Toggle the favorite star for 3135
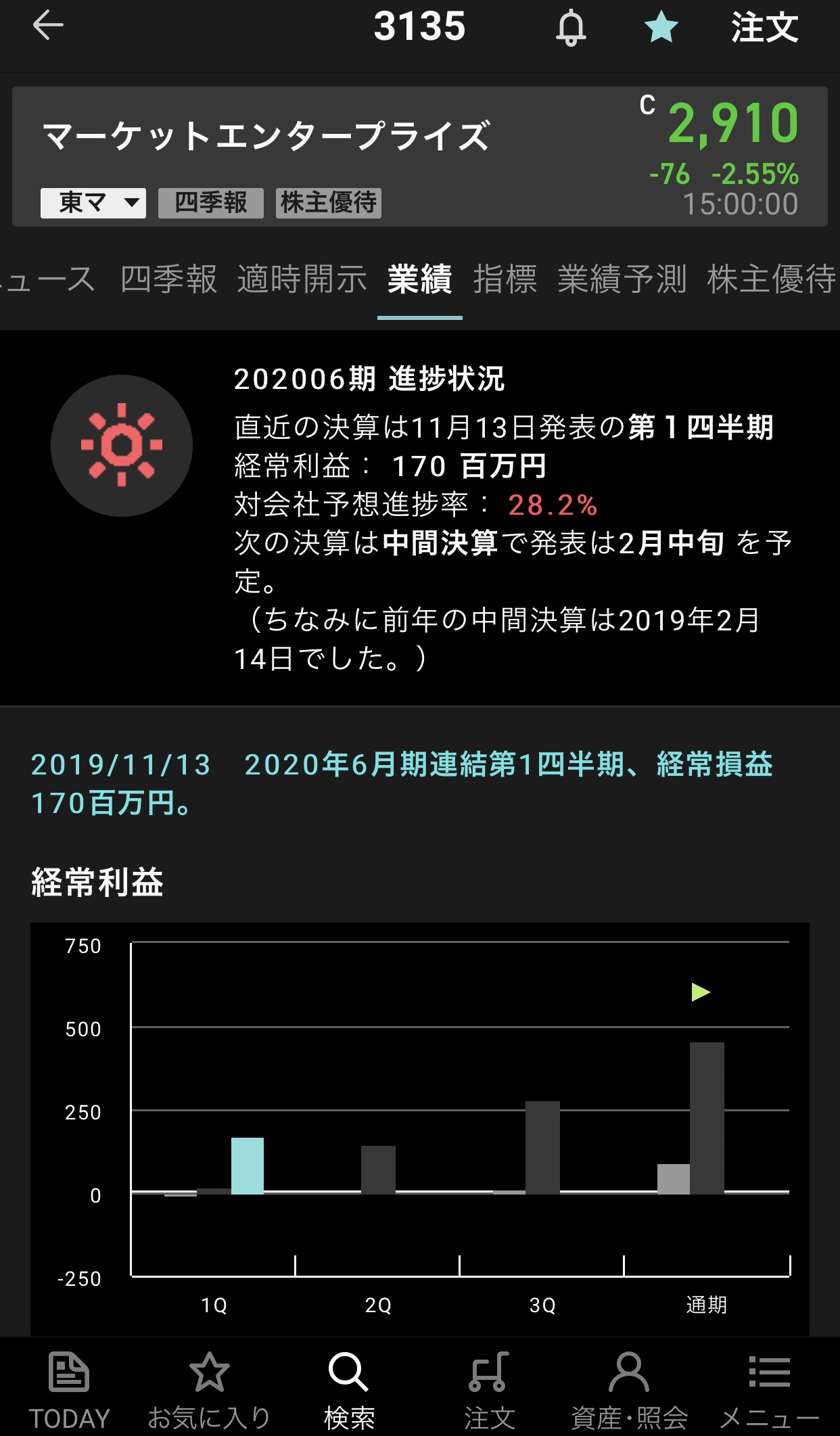This screenshot has height=1436, width=840. 661,28
